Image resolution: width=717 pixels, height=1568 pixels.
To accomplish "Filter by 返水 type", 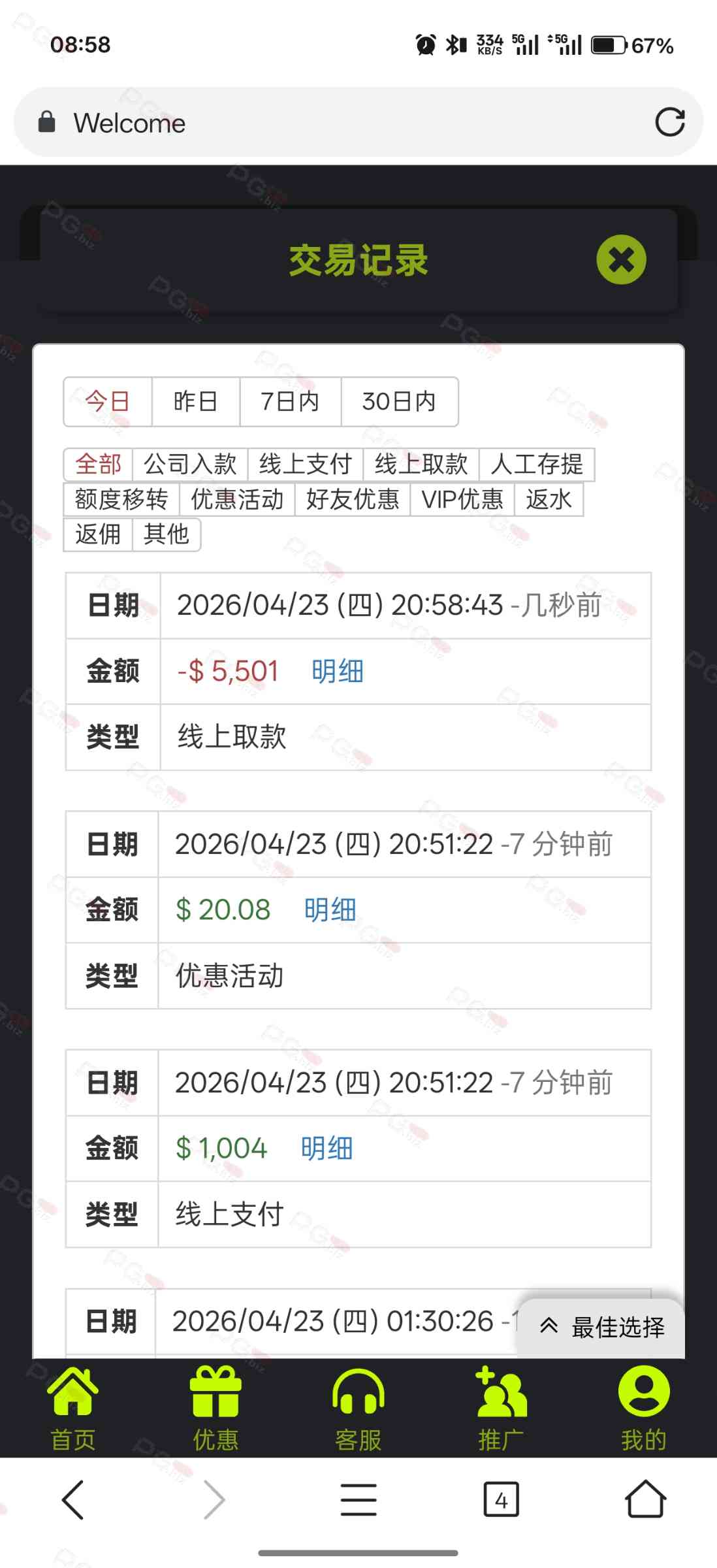I will pos(549,500).
